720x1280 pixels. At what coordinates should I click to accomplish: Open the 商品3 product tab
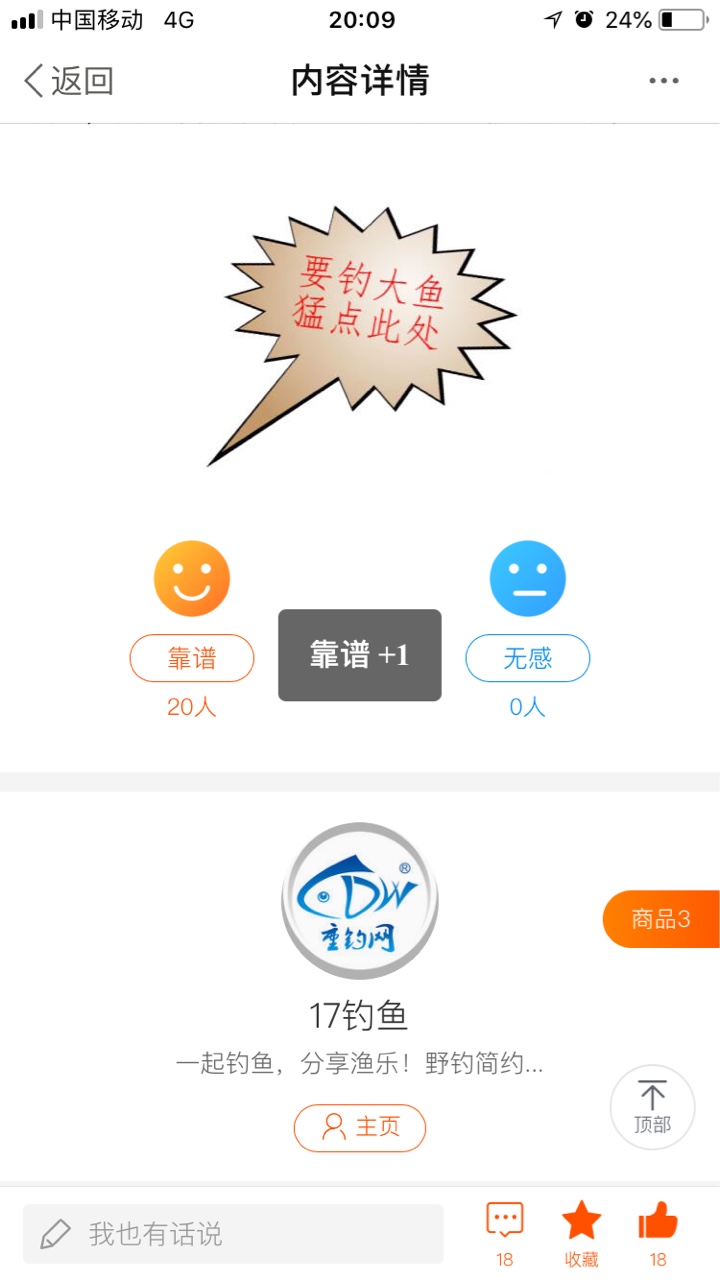(661, 919)
